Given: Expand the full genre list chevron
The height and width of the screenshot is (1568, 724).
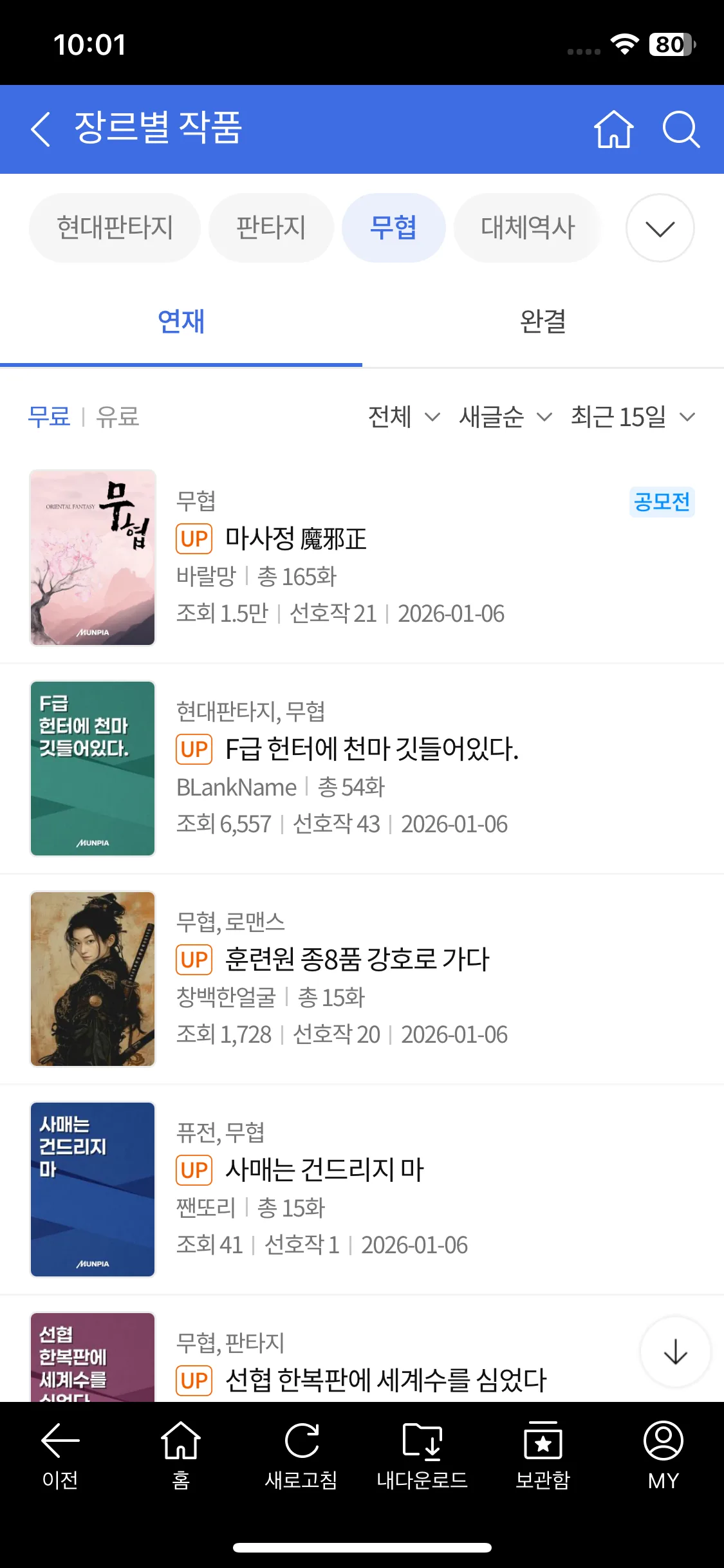Looking at the screenshot, I should click(660, 228).
